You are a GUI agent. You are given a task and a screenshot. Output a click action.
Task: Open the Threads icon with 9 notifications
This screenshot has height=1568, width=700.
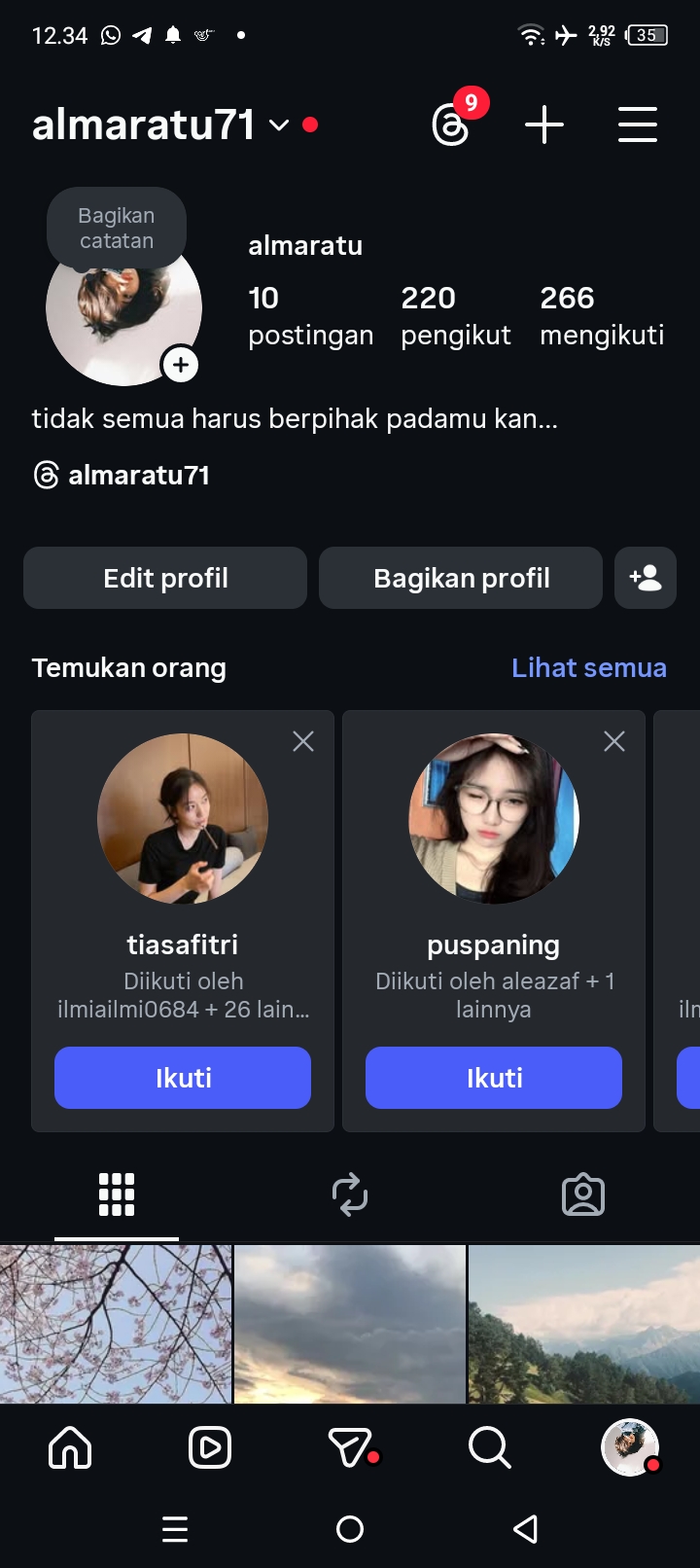coord(451,125)
